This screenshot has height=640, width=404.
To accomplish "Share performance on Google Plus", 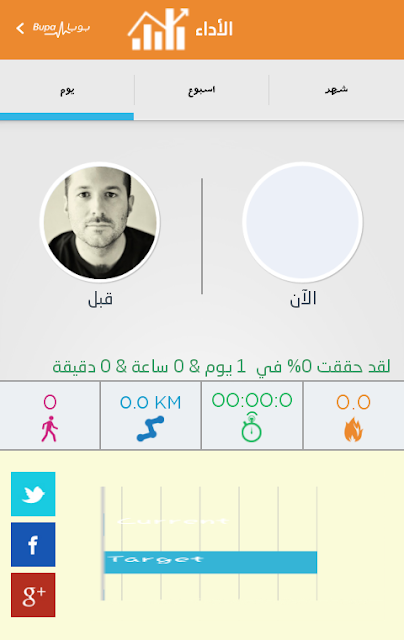I will (x=33, y=595).
